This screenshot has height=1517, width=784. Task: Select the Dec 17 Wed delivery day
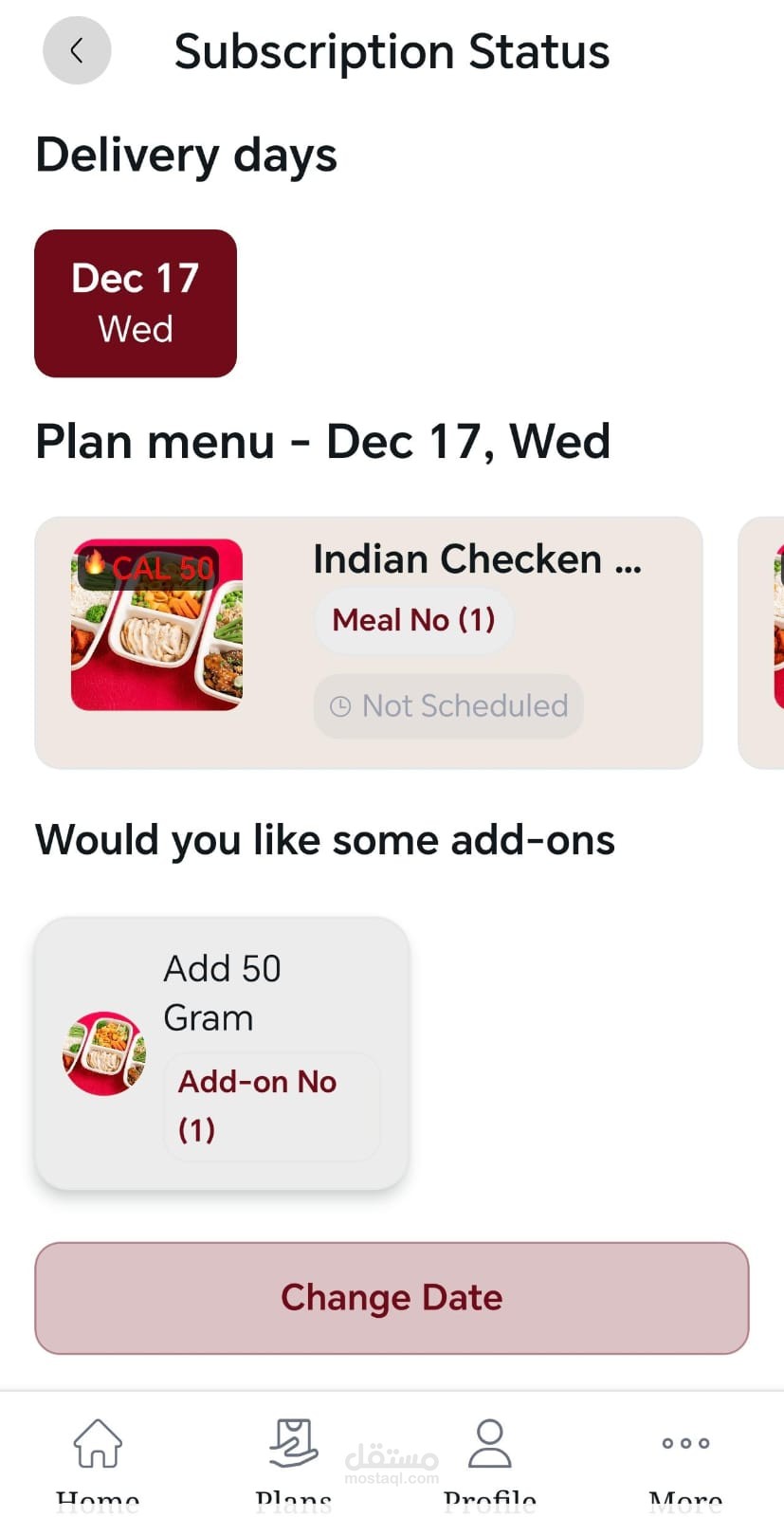(136, 303)
